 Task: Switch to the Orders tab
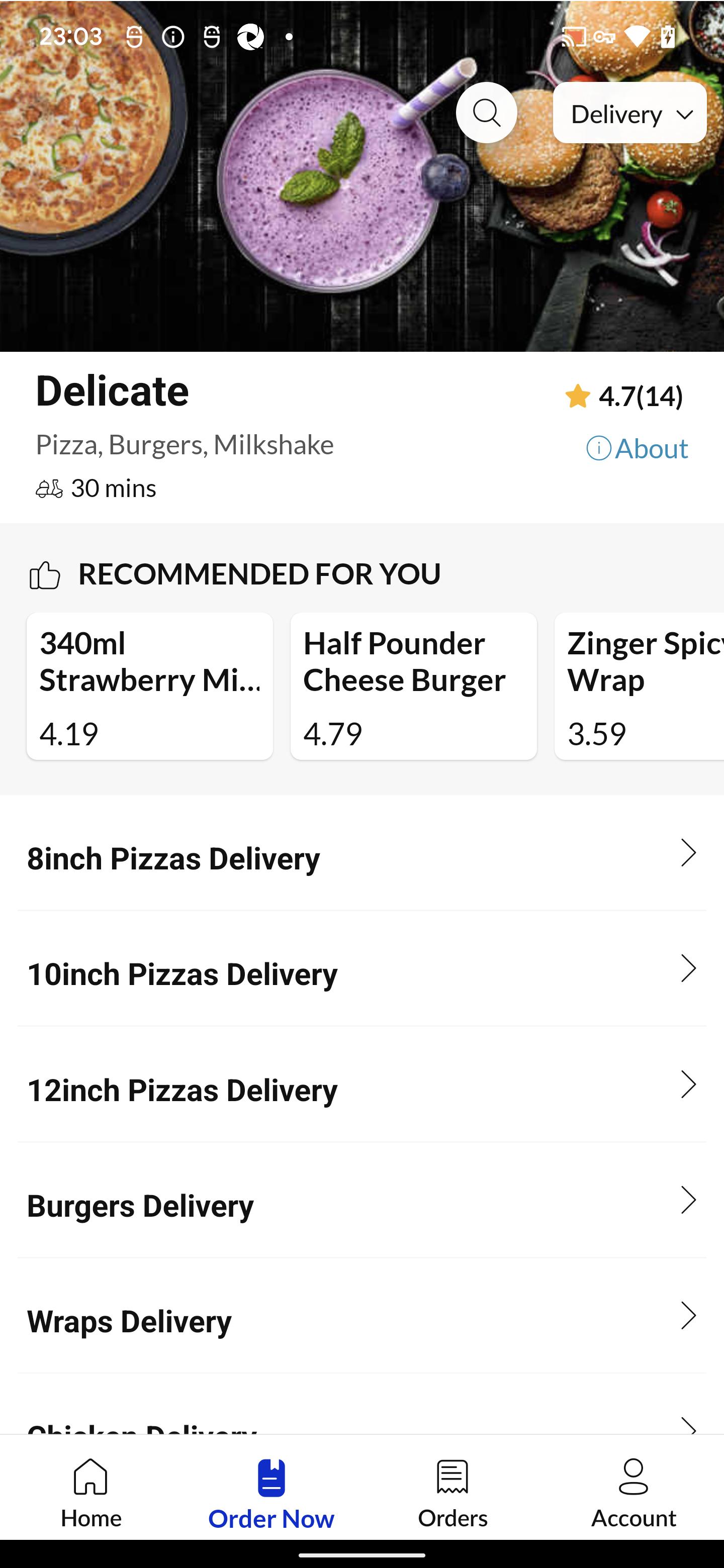click(452, 1493)
